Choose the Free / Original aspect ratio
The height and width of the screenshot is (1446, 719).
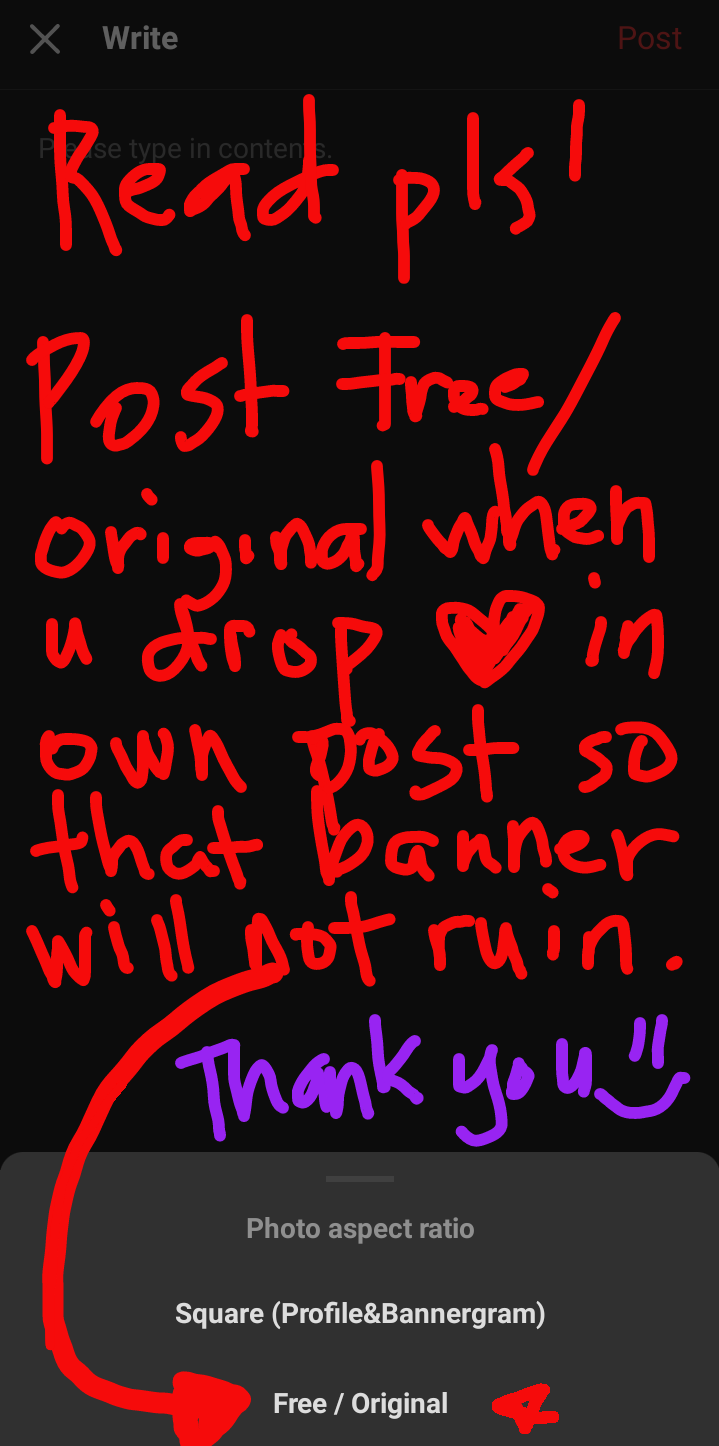point(360,1403)
